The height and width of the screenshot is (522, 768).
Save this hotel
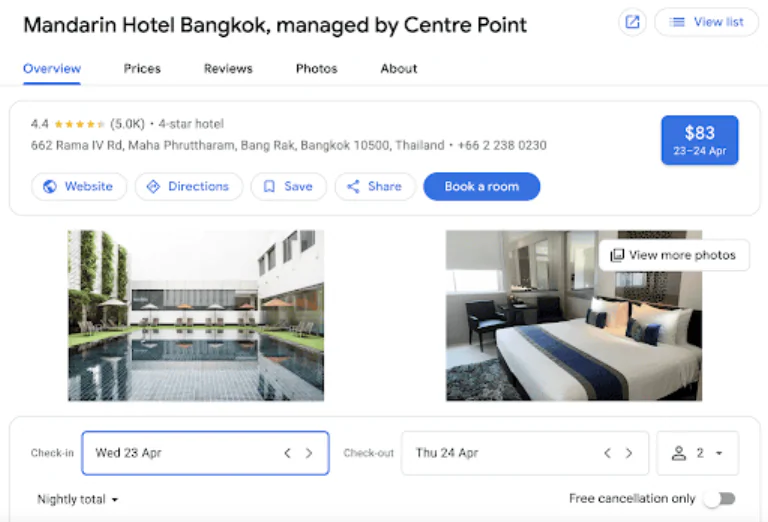click(x=288, y=186)
